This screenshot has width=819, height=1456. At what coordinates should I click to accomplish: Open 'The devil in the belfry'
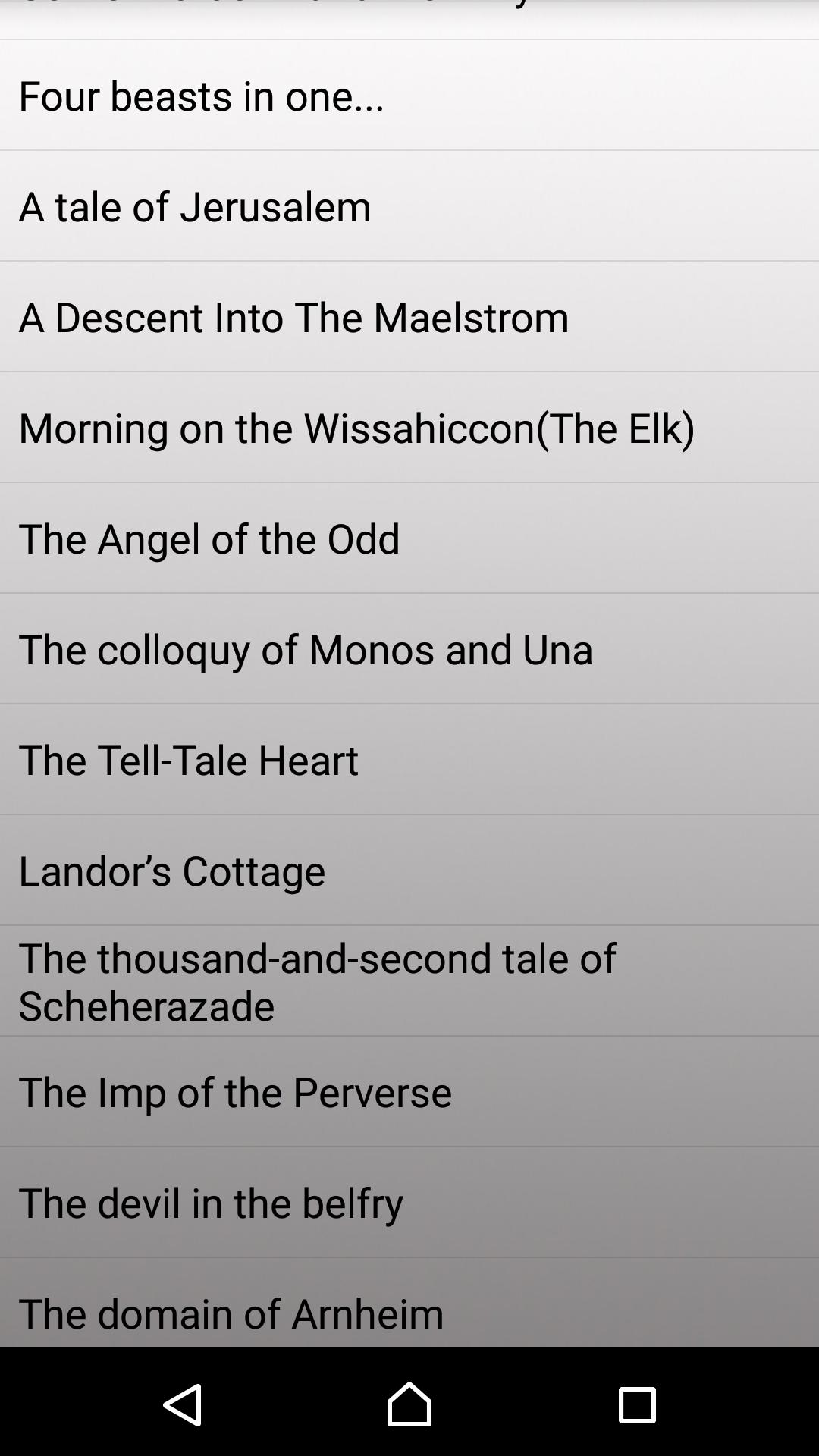(212, 1203)
